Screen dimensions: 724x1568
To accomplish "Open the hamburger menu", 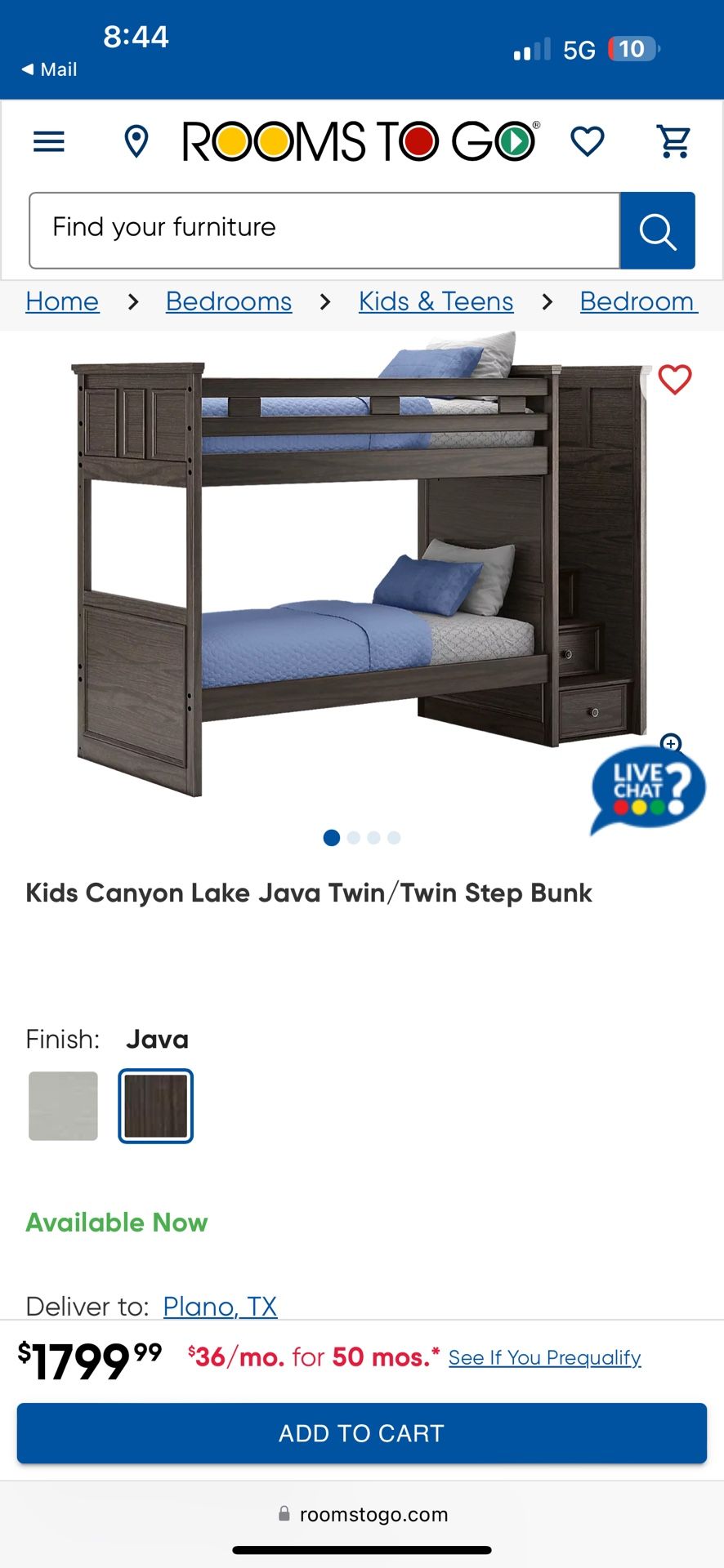I will [49, 142].
